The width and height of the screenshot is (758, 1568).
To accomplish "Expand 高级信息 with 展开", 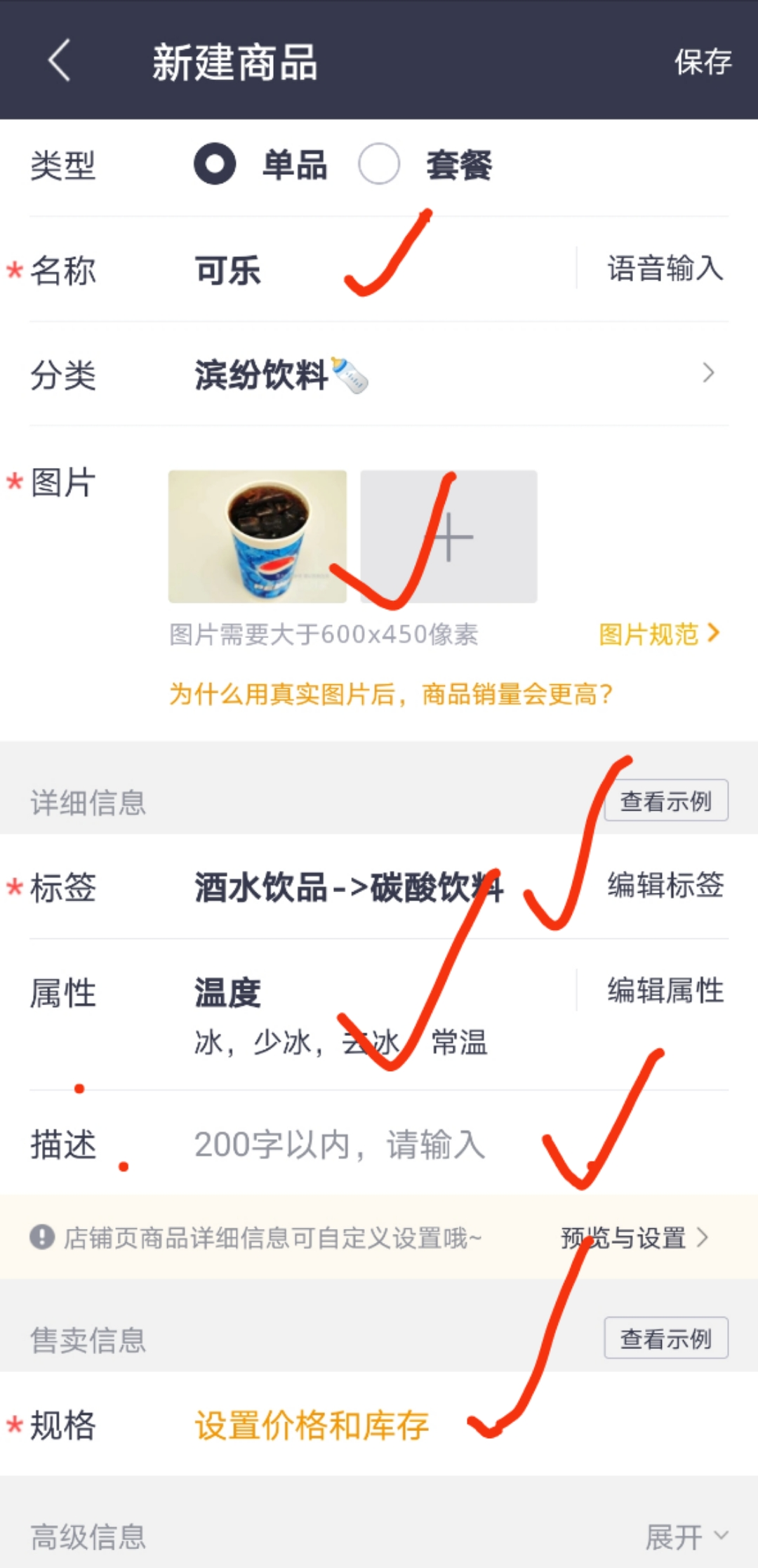I will point(685,1536).
